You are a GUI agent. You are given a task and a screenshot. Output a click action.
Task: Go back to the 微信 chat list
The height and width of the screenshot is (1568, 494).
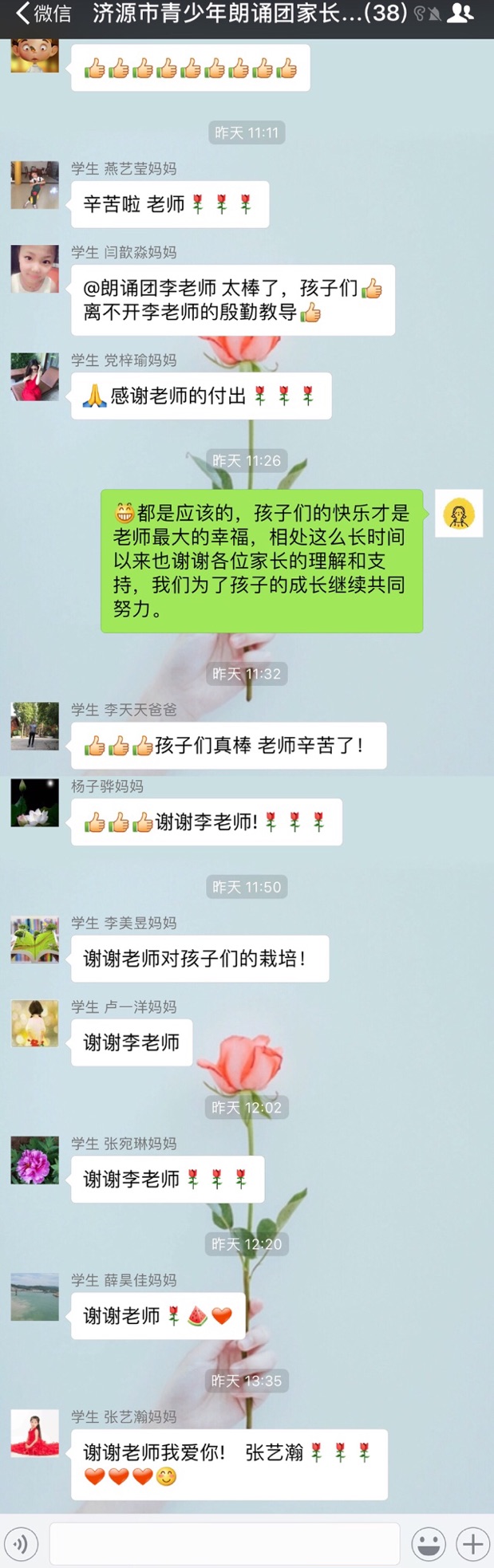41,14
